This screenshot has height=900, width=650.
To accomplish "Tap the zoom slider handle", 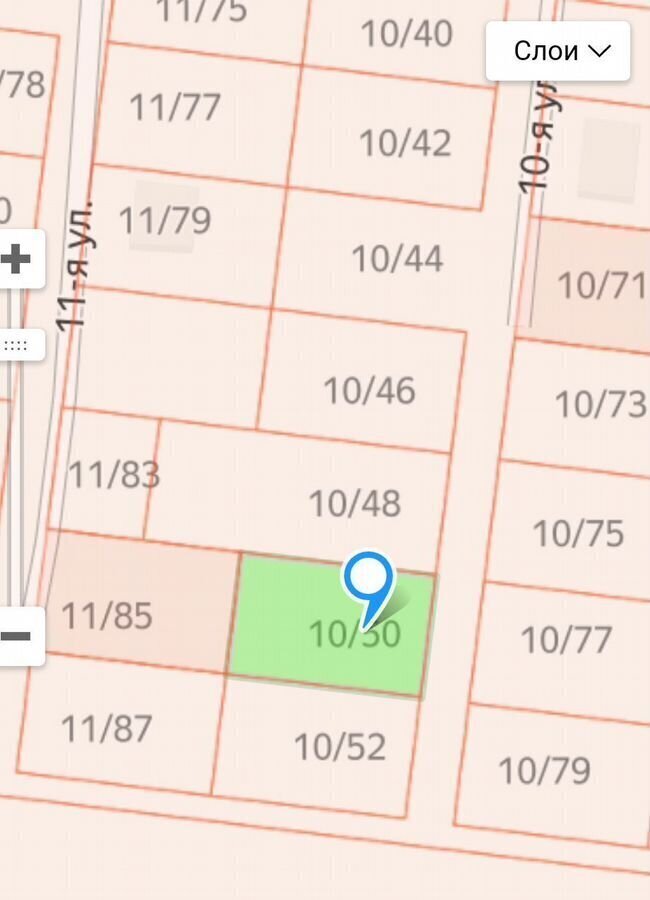I will pos(19,346).
